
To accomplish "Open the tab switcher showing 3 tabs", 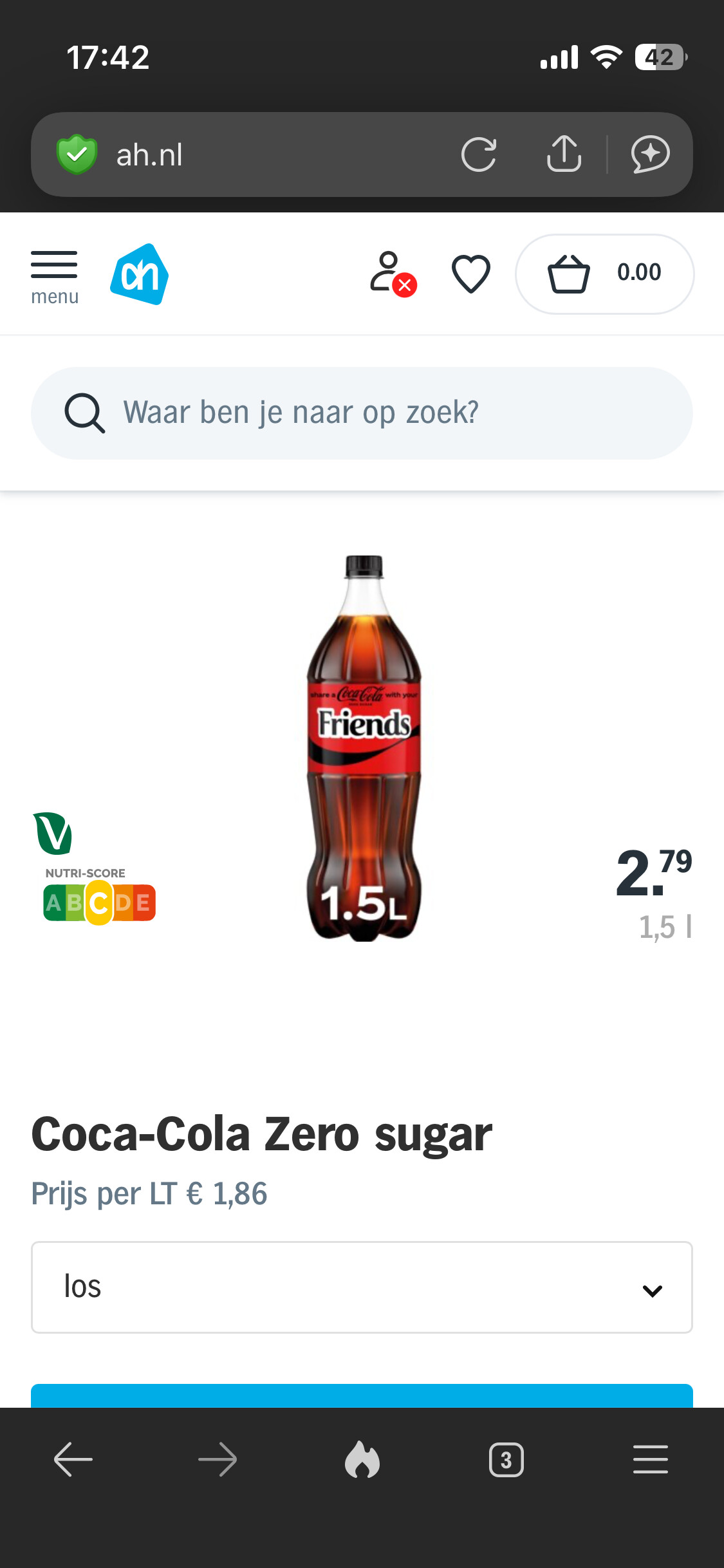I will 506,1459.
